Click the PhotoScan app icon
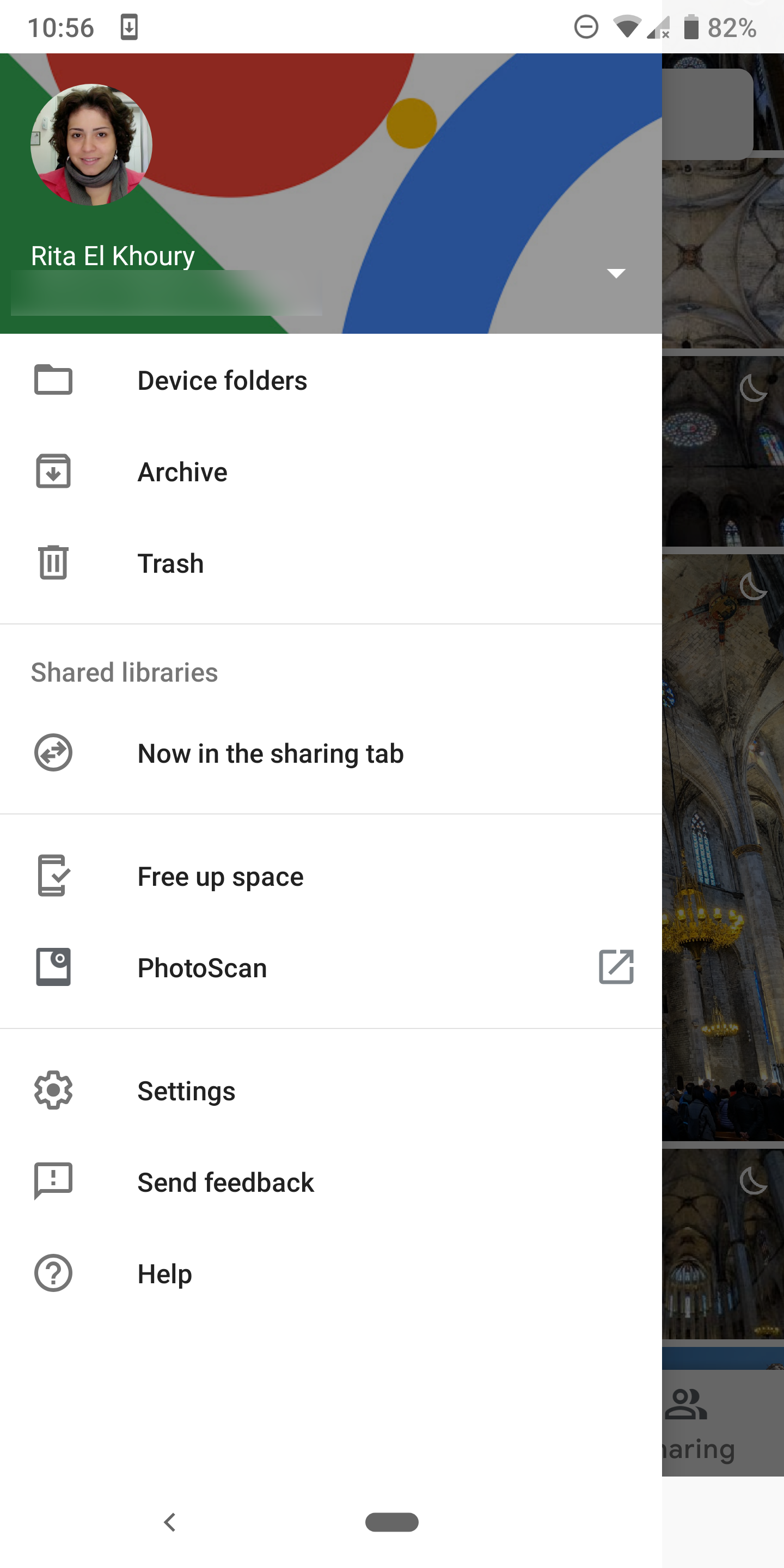The image size is (784, 1568). coord(53,968)
